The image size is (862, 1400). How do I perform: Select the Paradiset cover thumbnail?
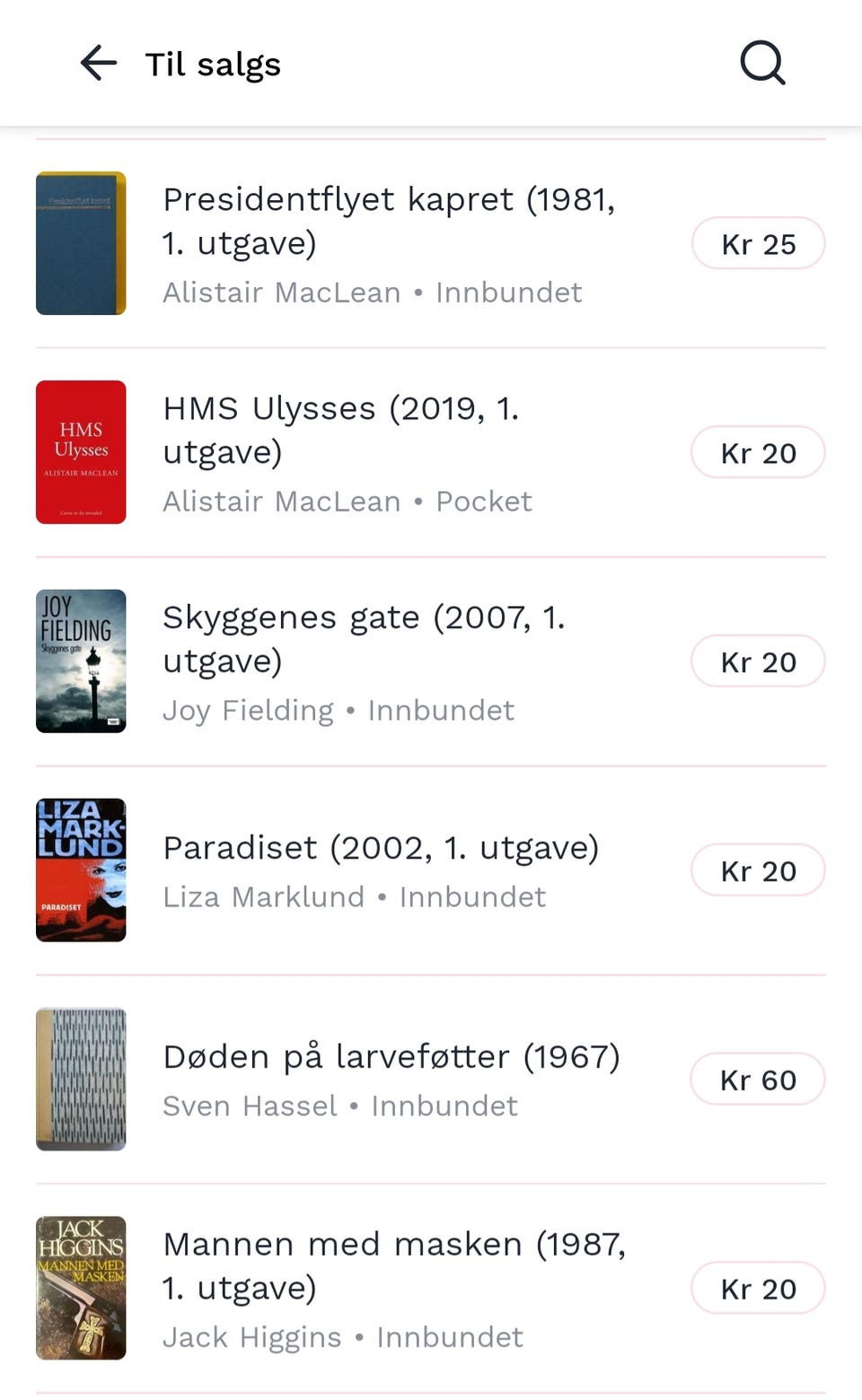81,870
